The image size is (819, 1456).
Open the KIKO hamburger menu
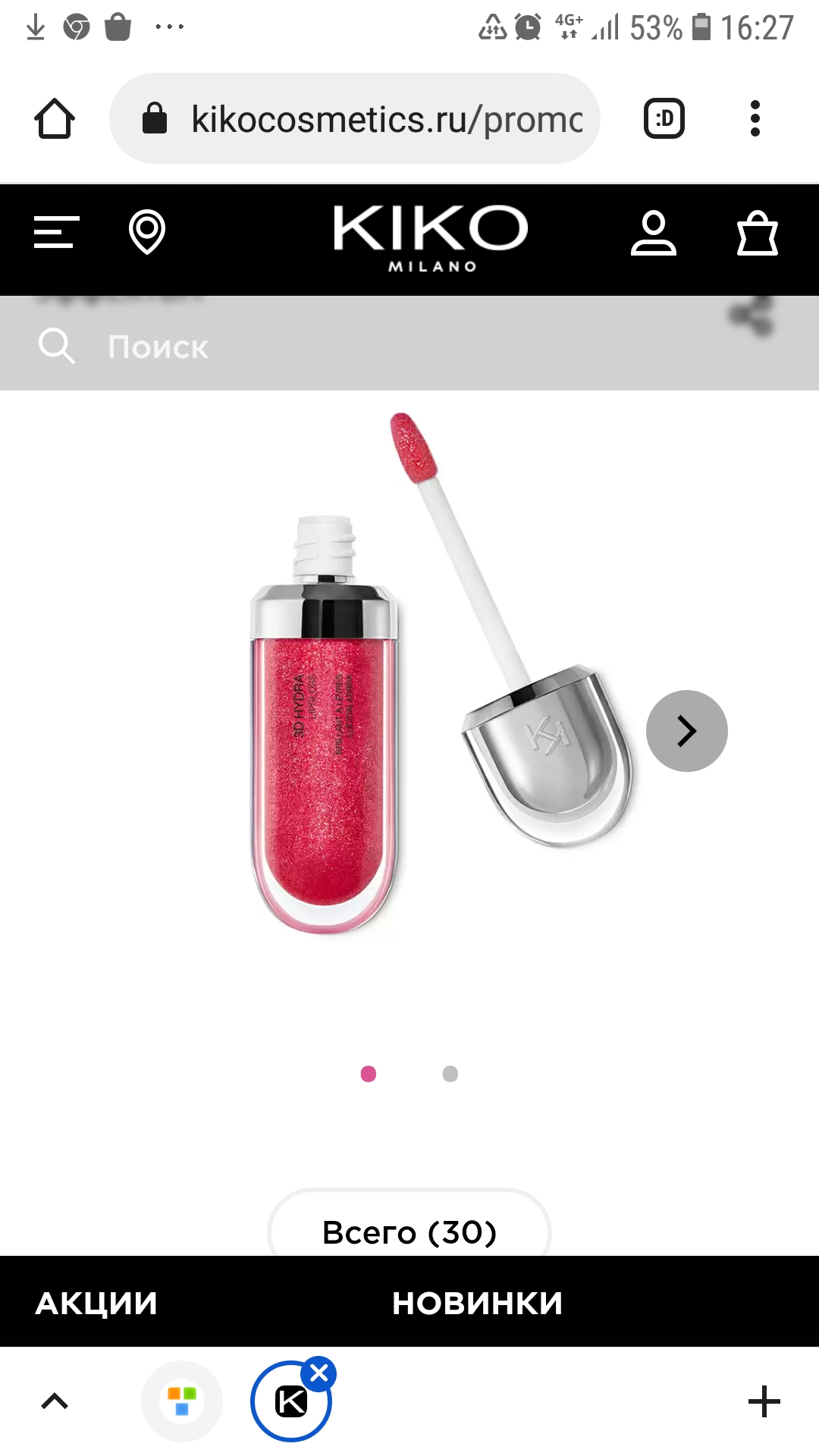point(57,232)
